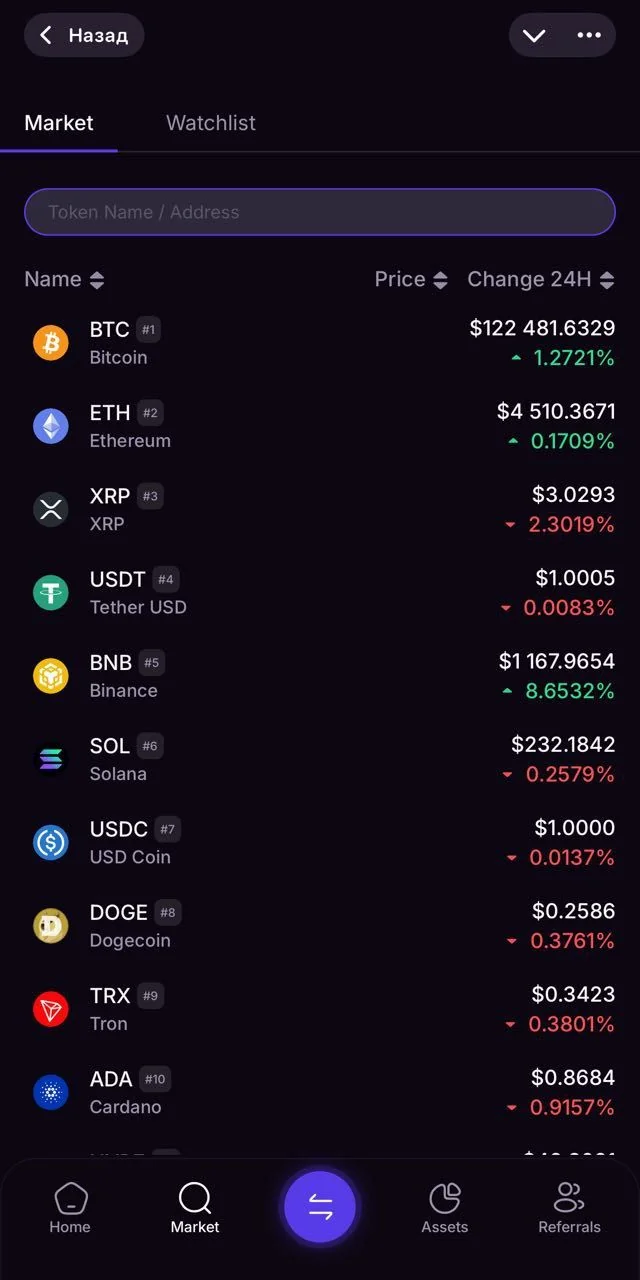This screenshot has height=1280, width=640.
Task: Open the Dogecoin DOGE row
Action: 320,926
